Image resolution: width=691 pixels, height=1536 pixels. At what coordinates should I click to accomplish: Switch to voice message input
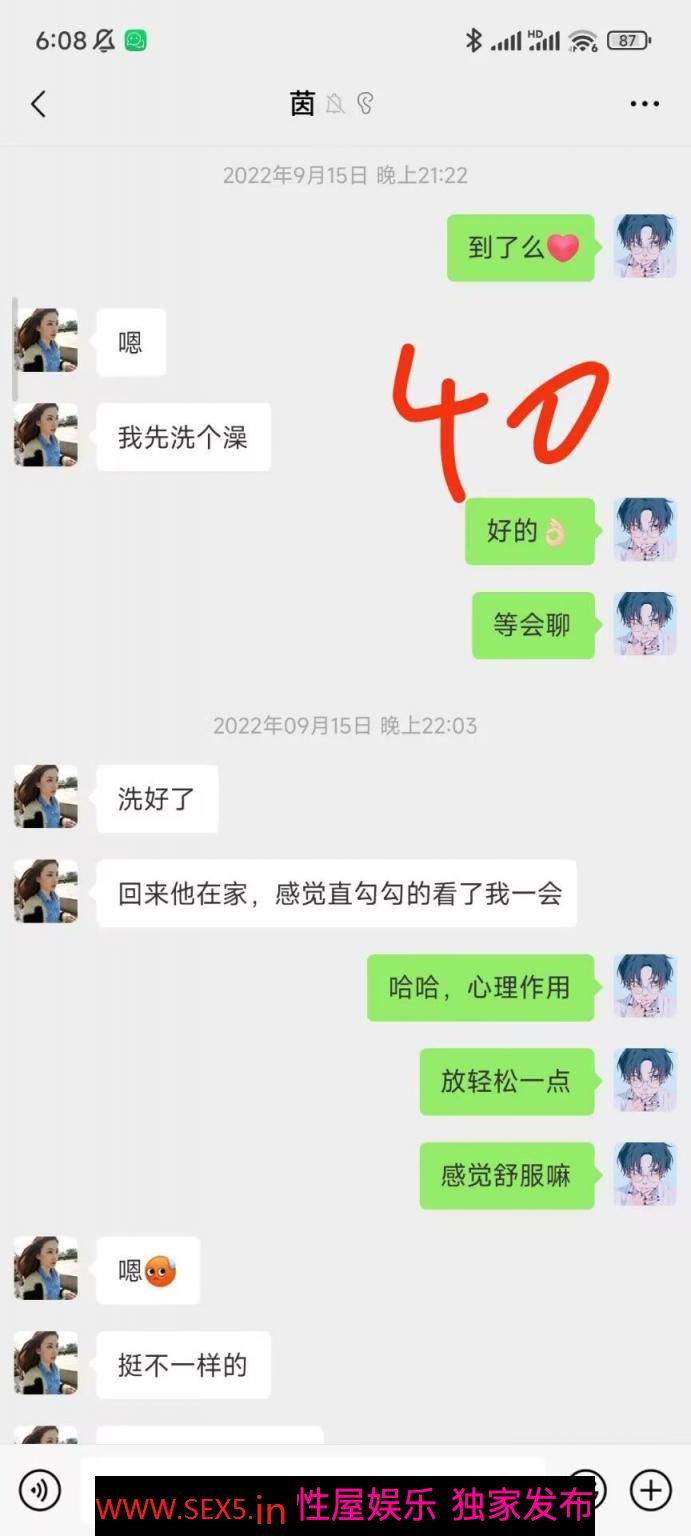coord(40,1491)
